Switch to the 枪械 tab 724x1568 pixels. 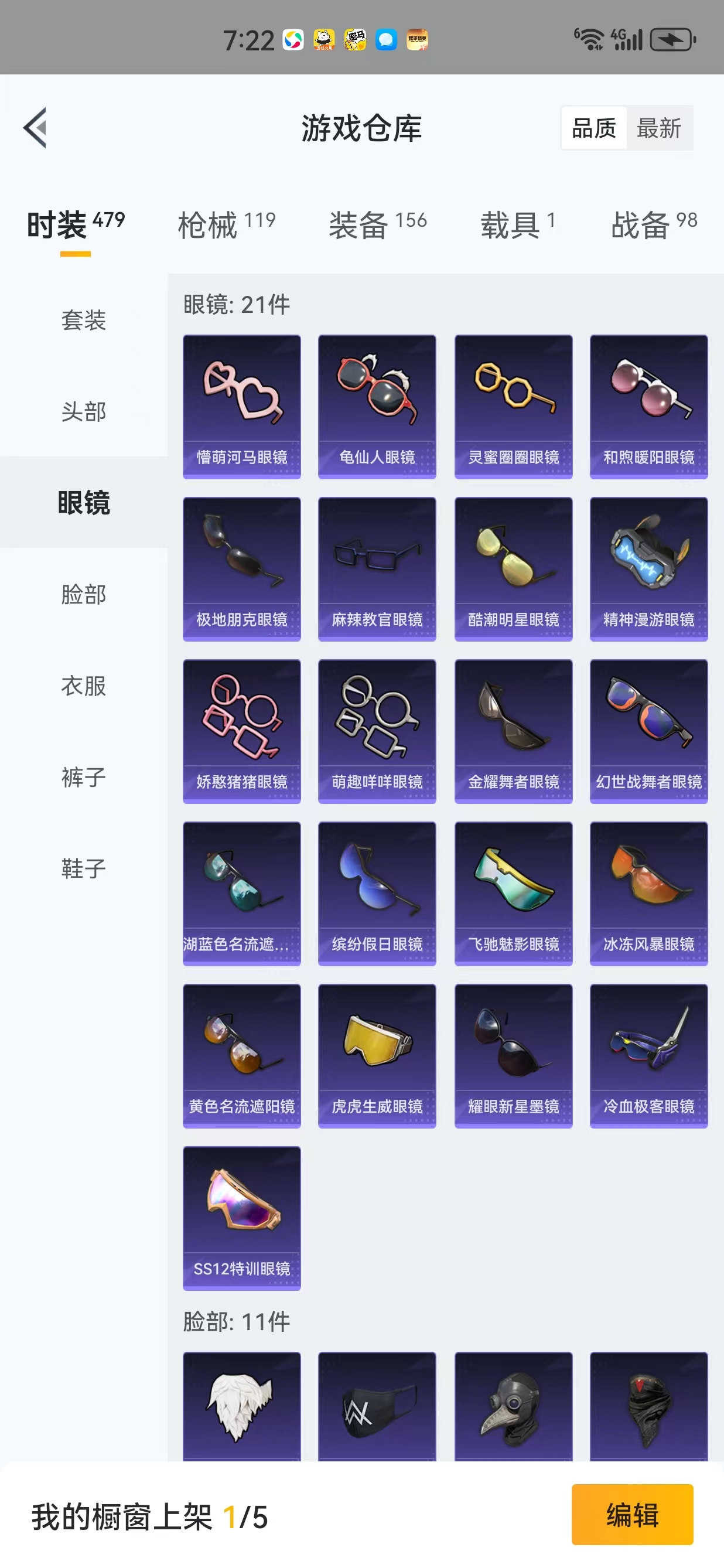point(226,224)
